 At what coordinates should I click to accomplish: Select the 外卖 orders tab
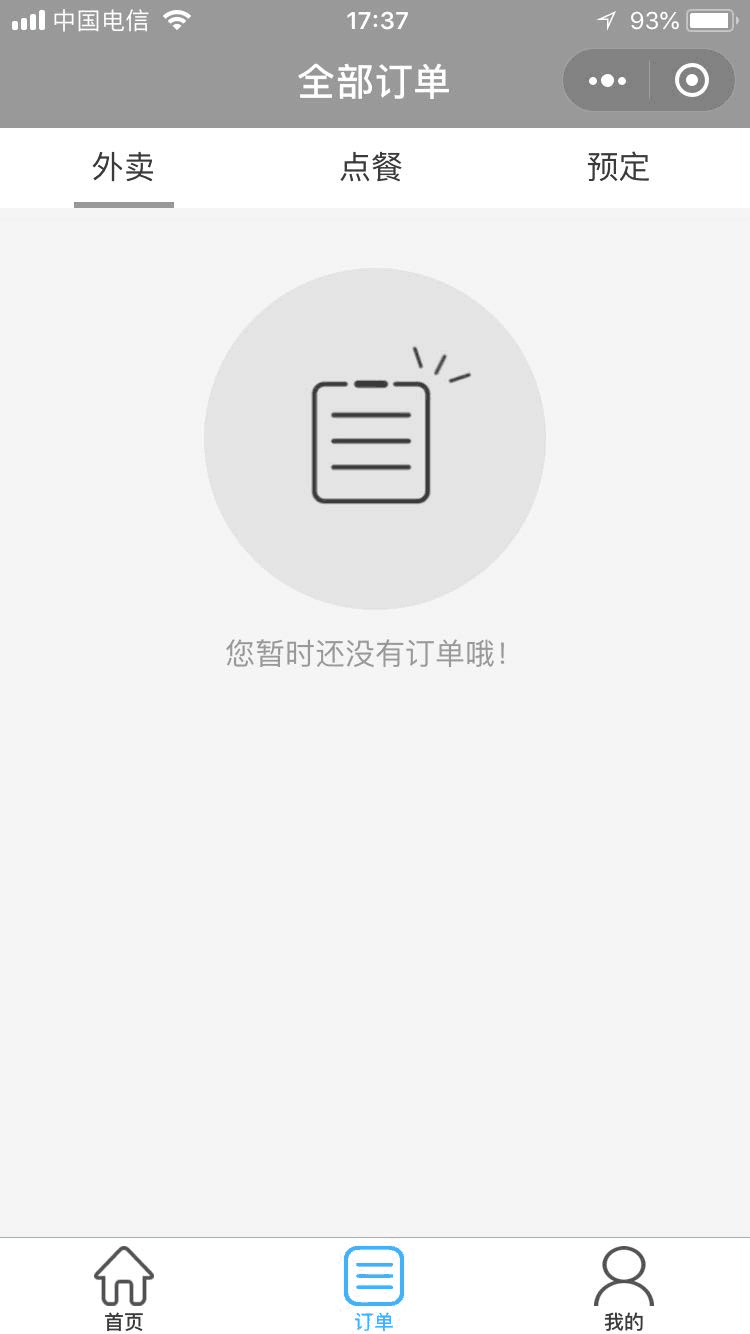tap(124, 167)
